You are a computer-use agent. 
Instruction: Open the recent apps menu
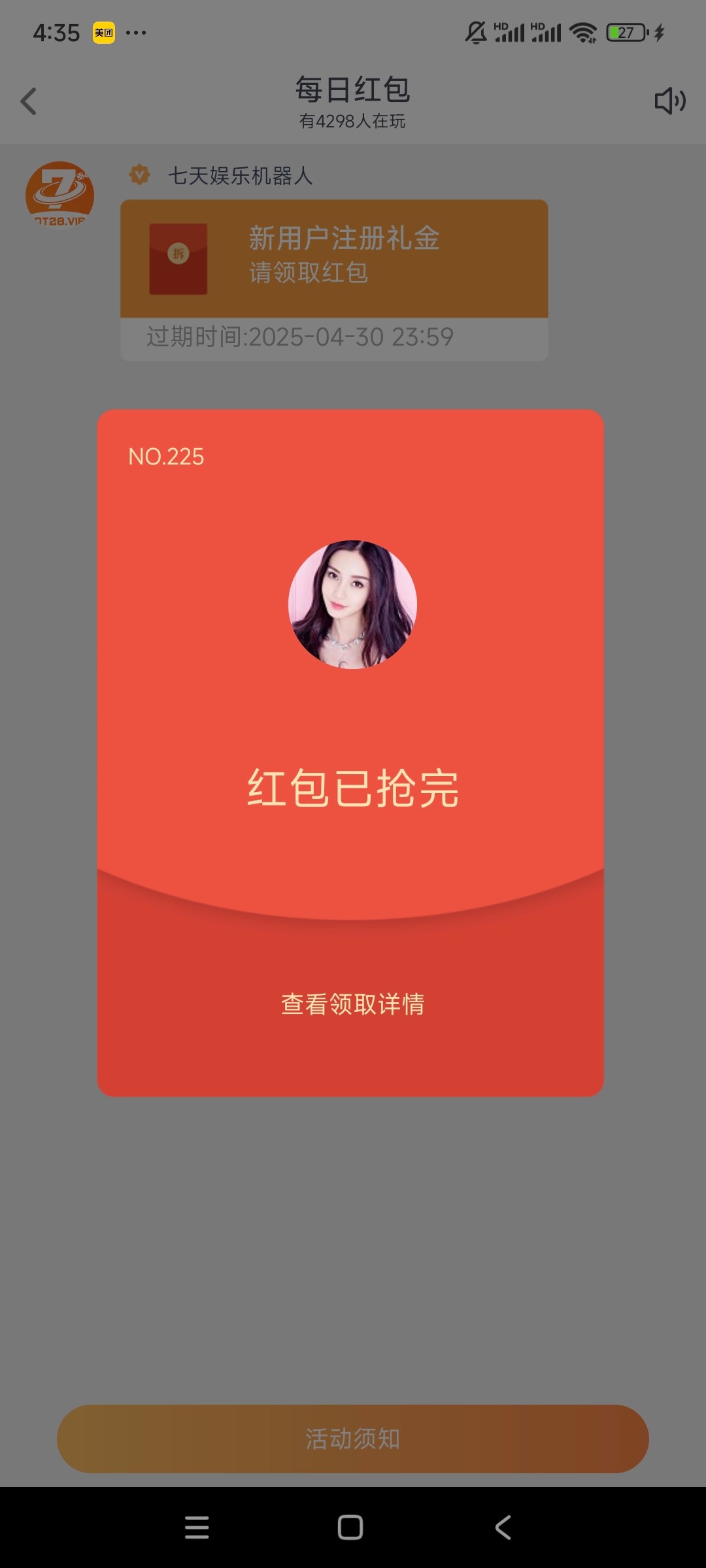pos(197,1527)
